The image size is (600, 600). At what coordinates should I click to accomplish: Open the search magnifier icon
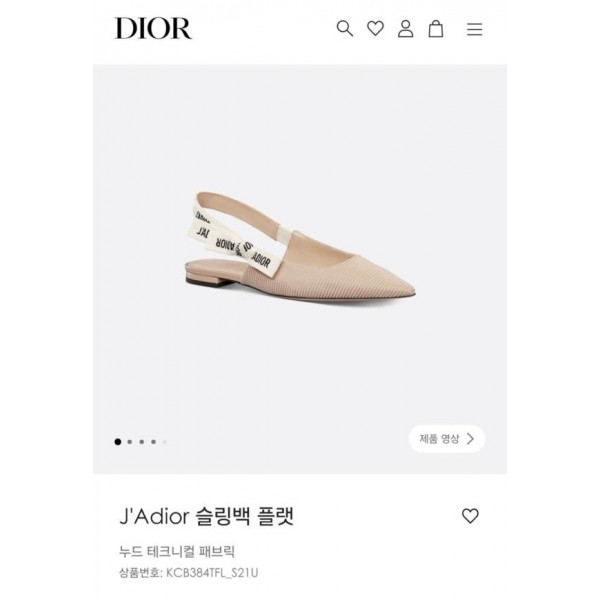coord(345,29)
